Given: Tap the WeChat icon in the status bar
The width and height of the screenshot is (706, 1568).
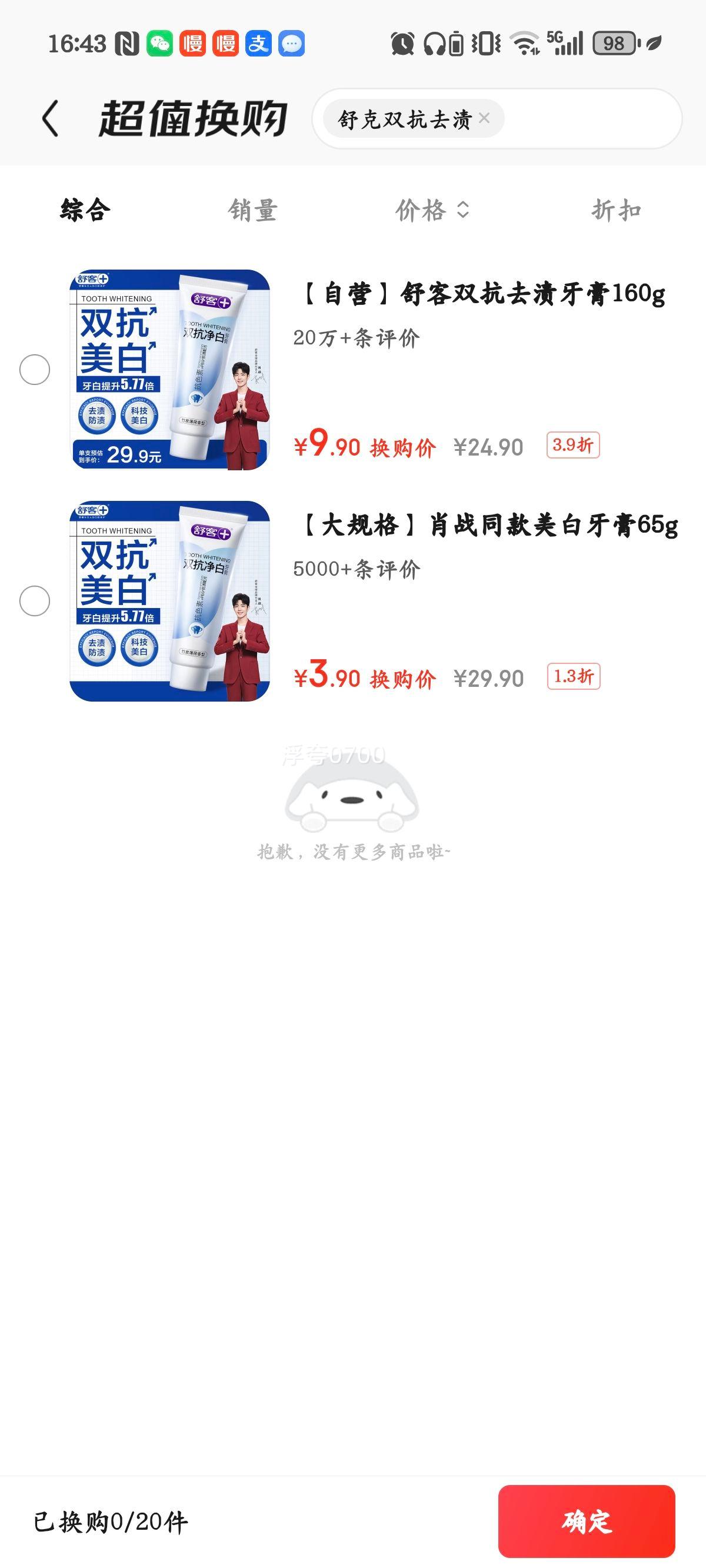Looking at the screenshot, I should (x=162, y=44).
